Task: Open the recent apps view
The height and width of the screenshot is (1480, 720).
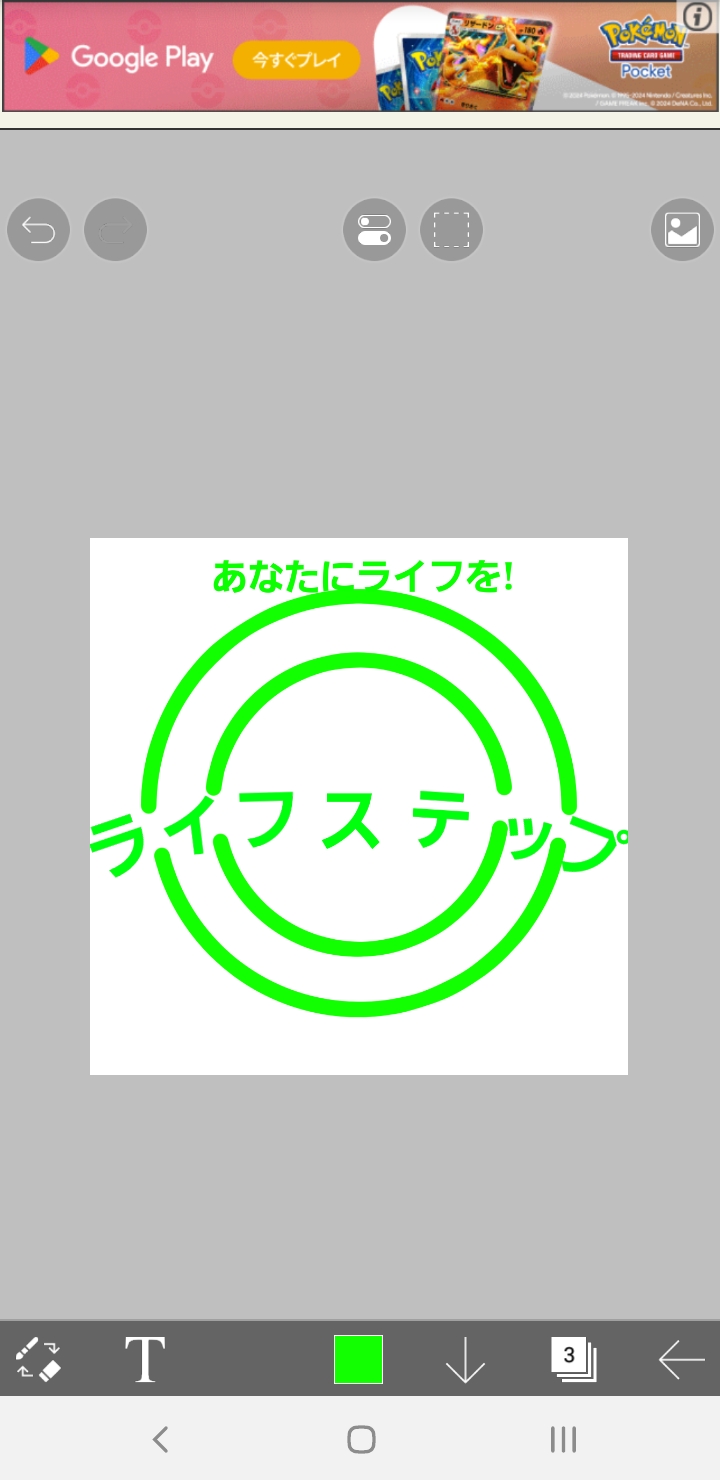Action: pos(563,1439)
